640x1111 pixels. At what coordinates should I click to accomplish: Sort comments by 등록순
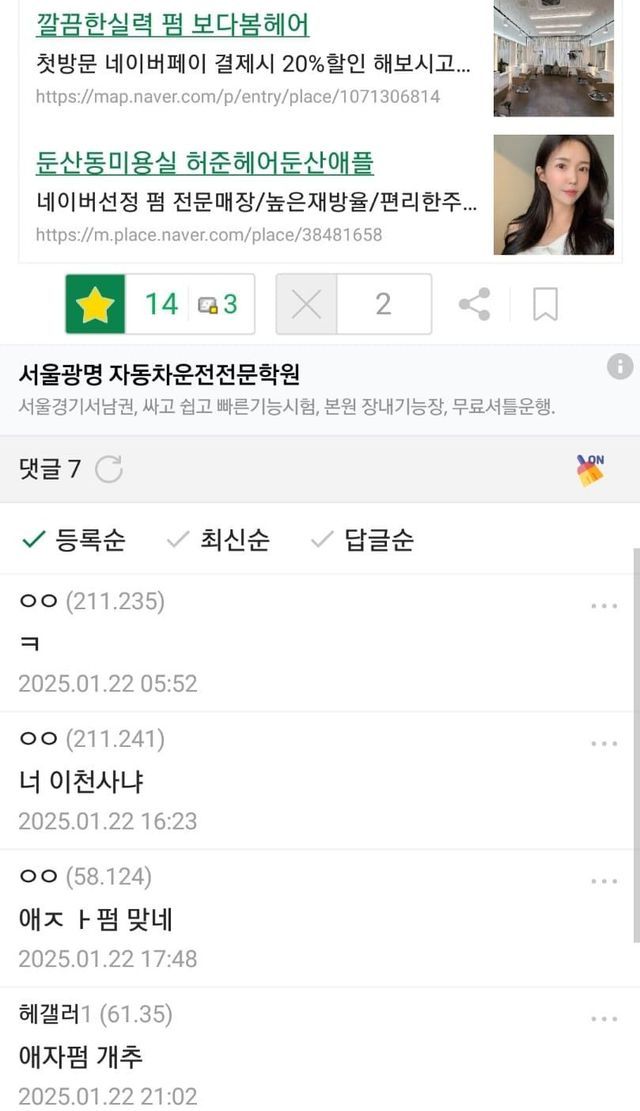point(74,540)
